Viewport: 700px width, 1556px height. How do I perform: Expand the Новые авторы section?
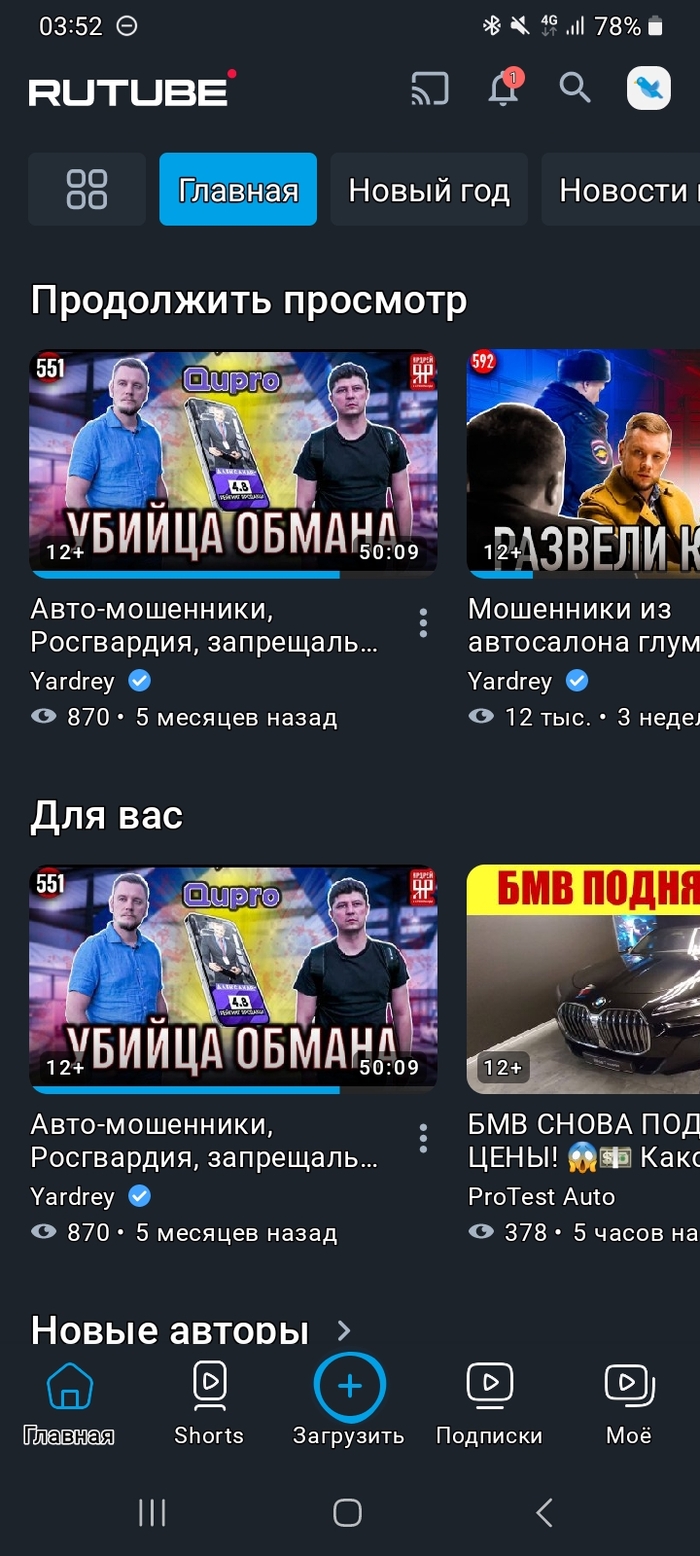tap(343, 1330)
